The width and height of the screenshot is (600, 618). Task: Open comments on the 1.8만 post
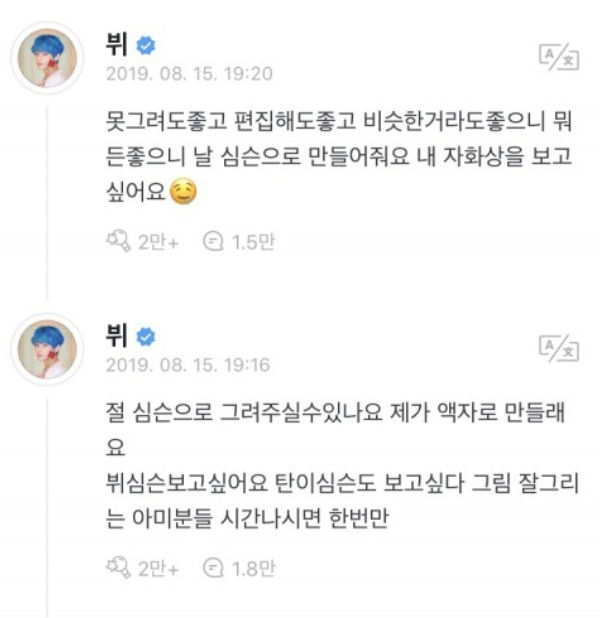(x=212, y=569)
